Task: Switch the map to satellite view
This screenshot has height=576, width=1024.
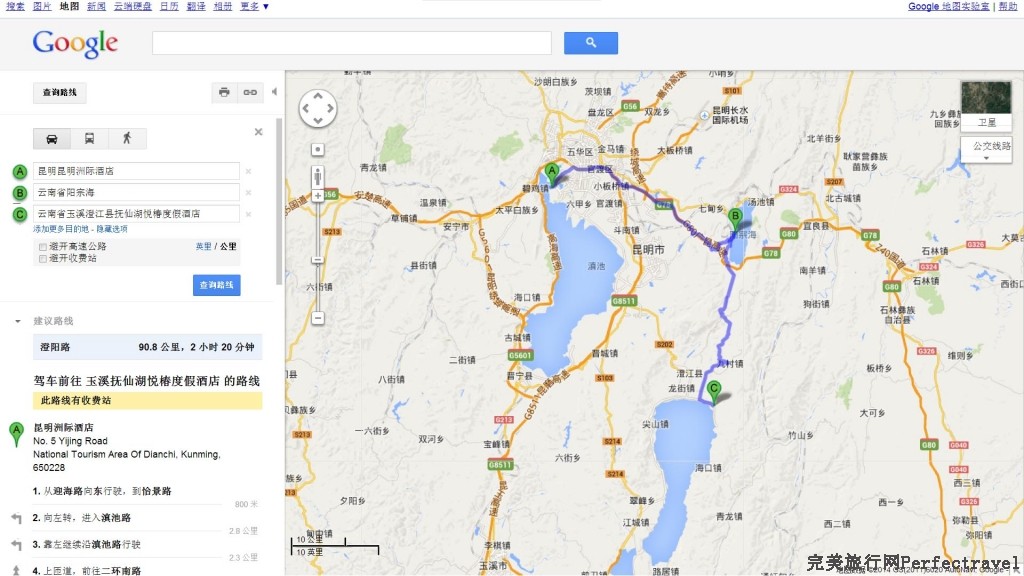Action: point(986,106)
